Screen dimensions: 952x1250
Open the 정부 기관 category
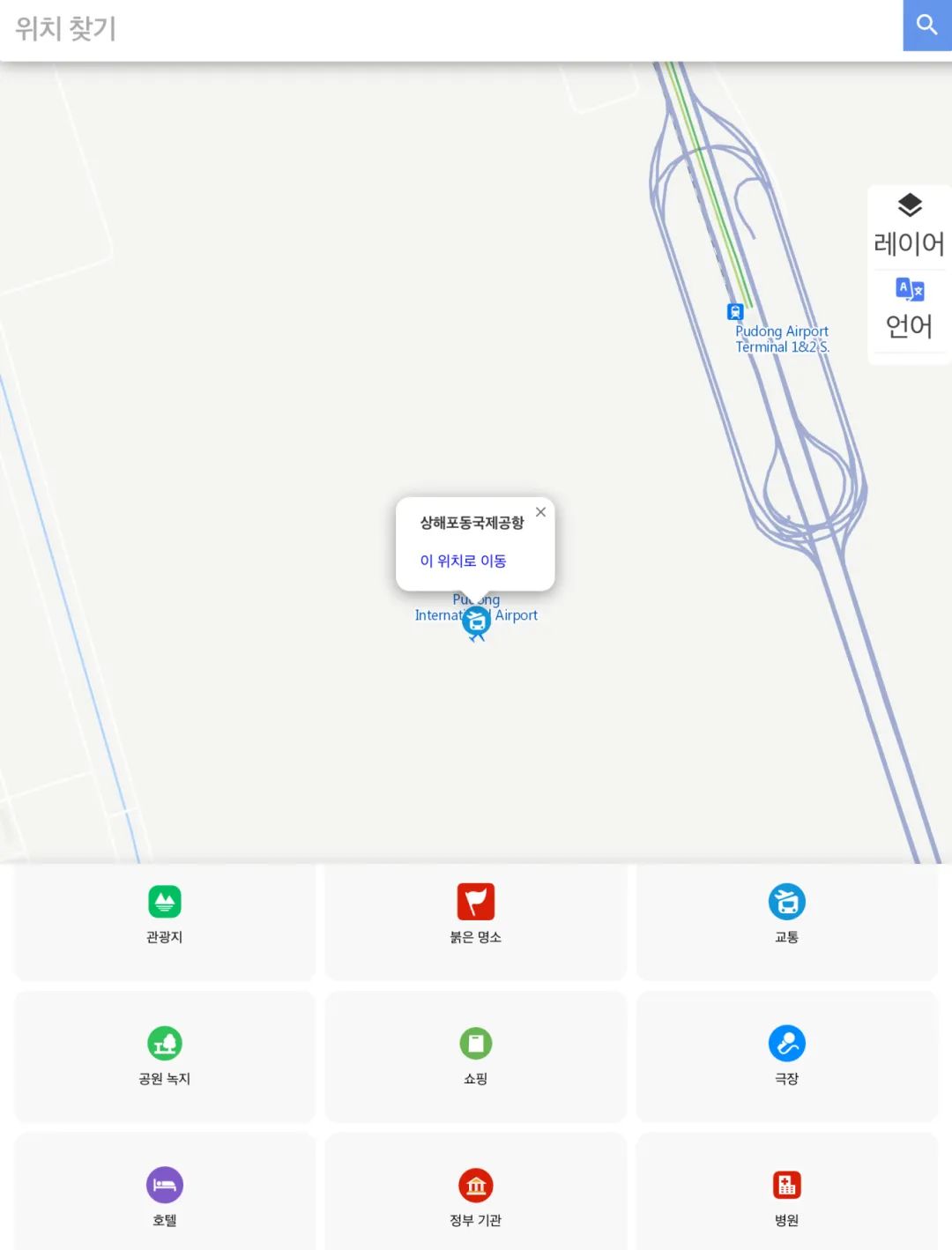coord(475,1197)
